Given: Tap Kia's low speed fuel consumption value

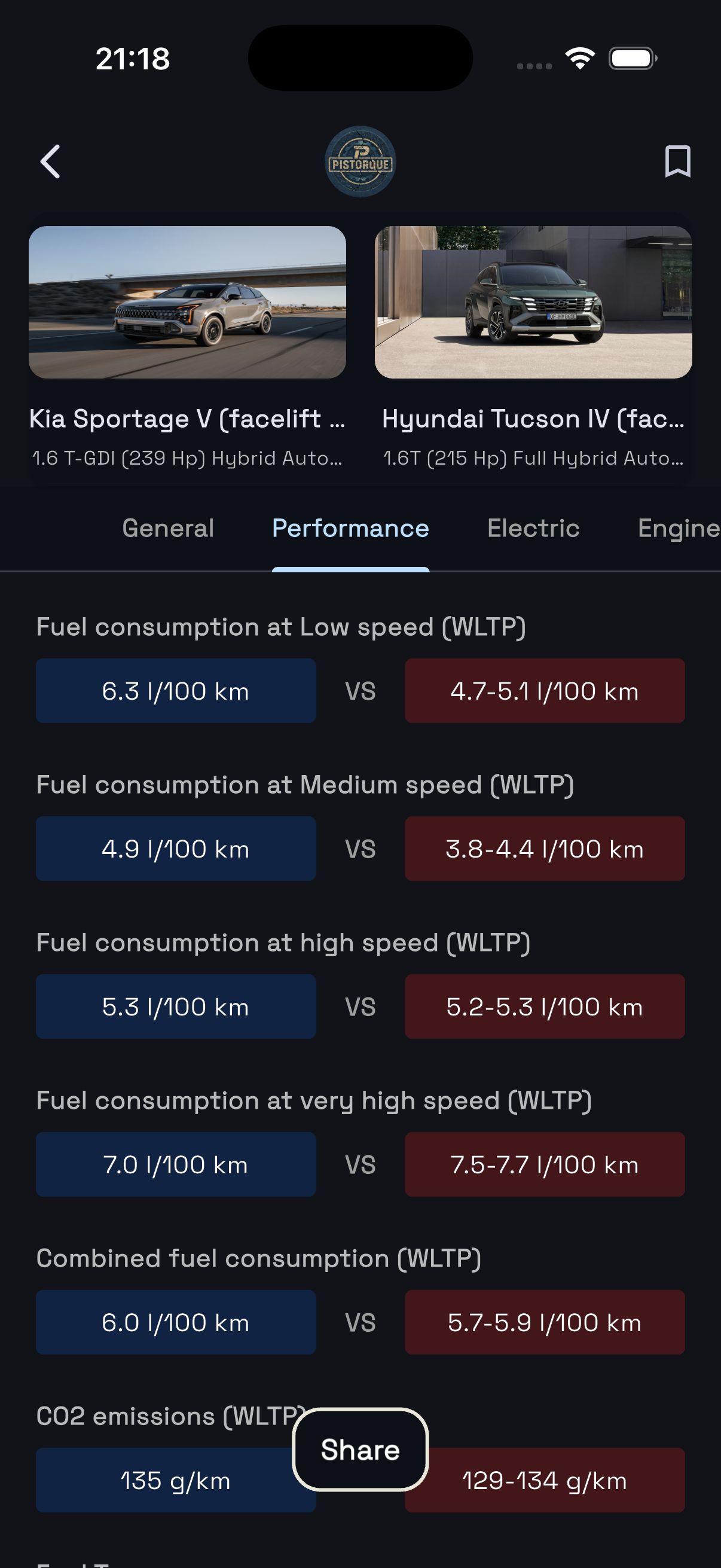Looking at the screenshot, I should [176, 690].
